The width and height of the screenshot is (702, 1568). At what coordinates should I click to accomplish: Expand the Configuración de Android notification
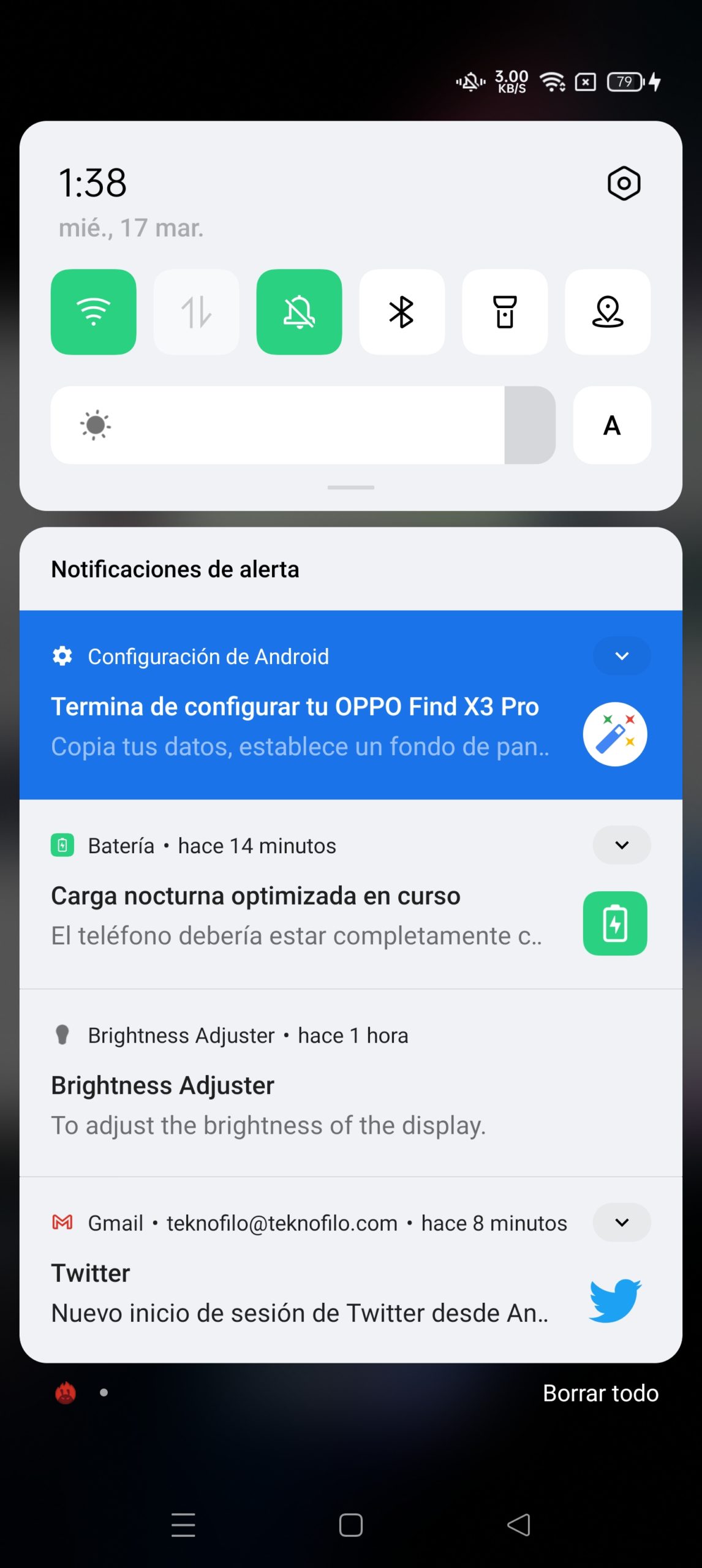[x=622, y=656]
